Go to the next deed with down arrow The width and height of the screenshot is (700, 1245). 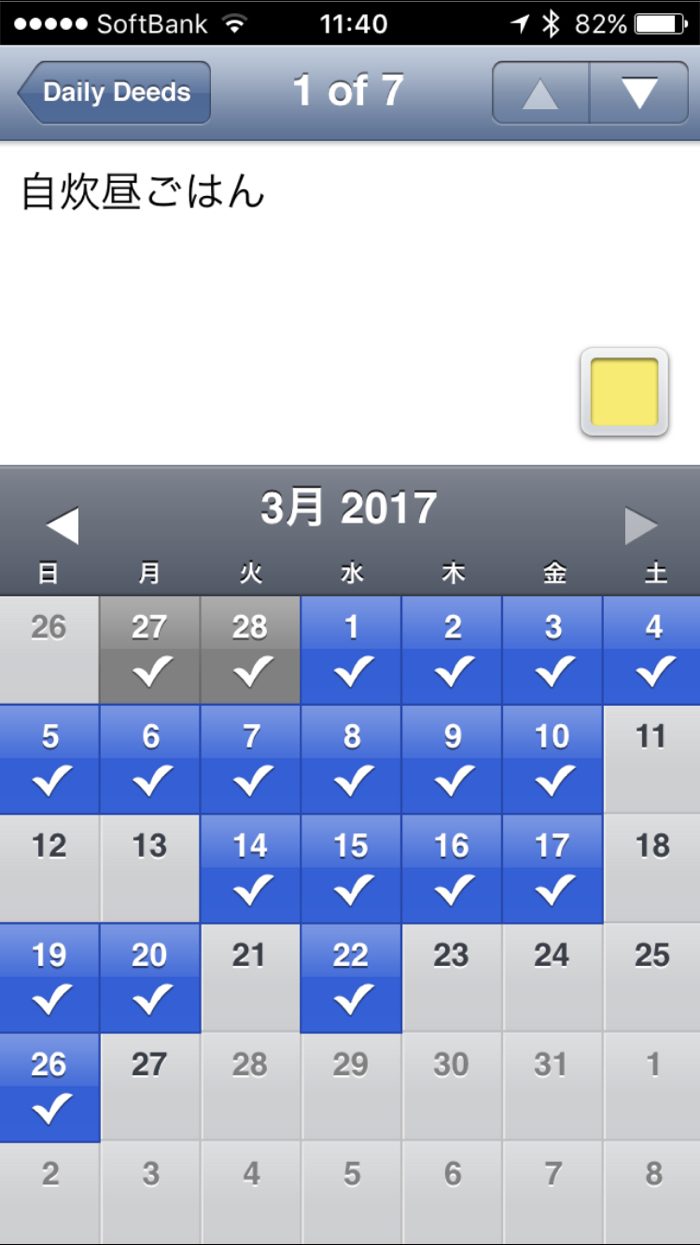[x=639, y=93]
